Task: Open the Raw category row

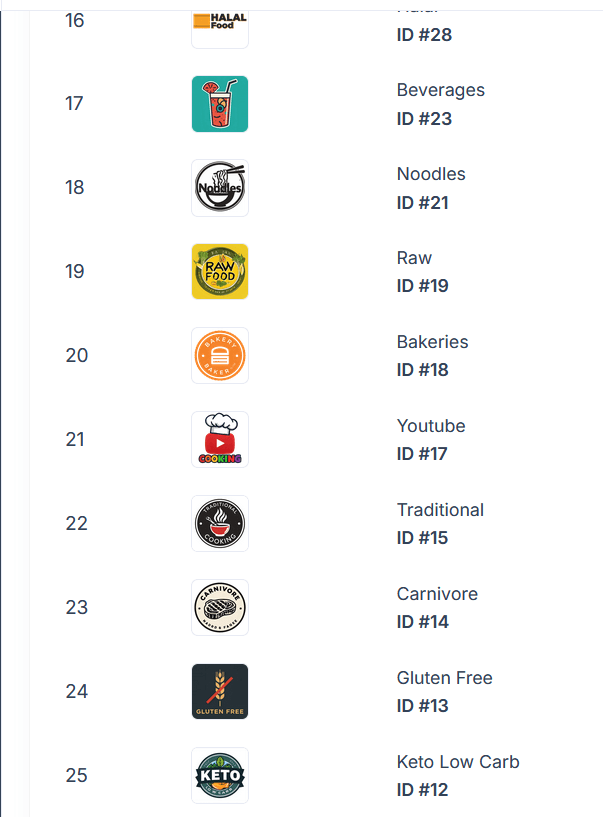Action: pos(414,259)
